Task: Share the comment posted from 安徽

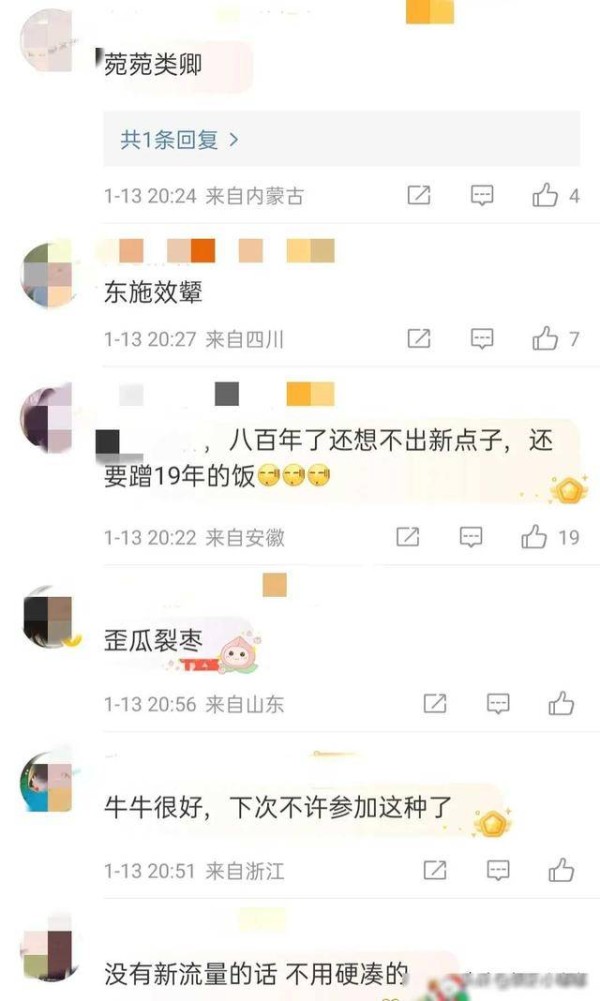Action: point(408,537)
